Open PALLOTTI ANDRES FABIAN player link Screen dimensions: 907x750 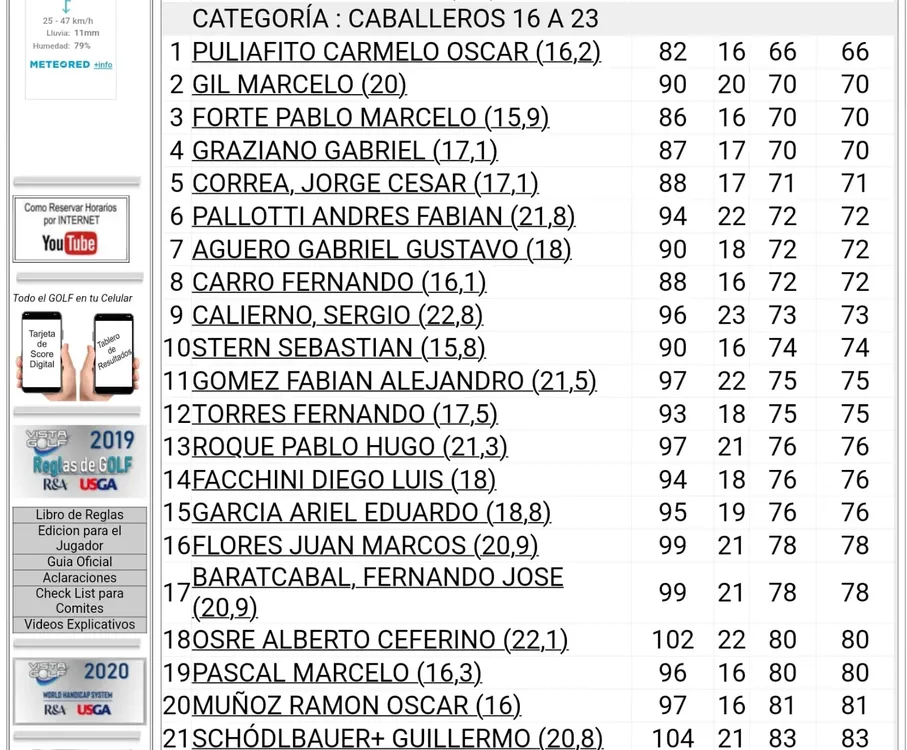coord(383,217)
